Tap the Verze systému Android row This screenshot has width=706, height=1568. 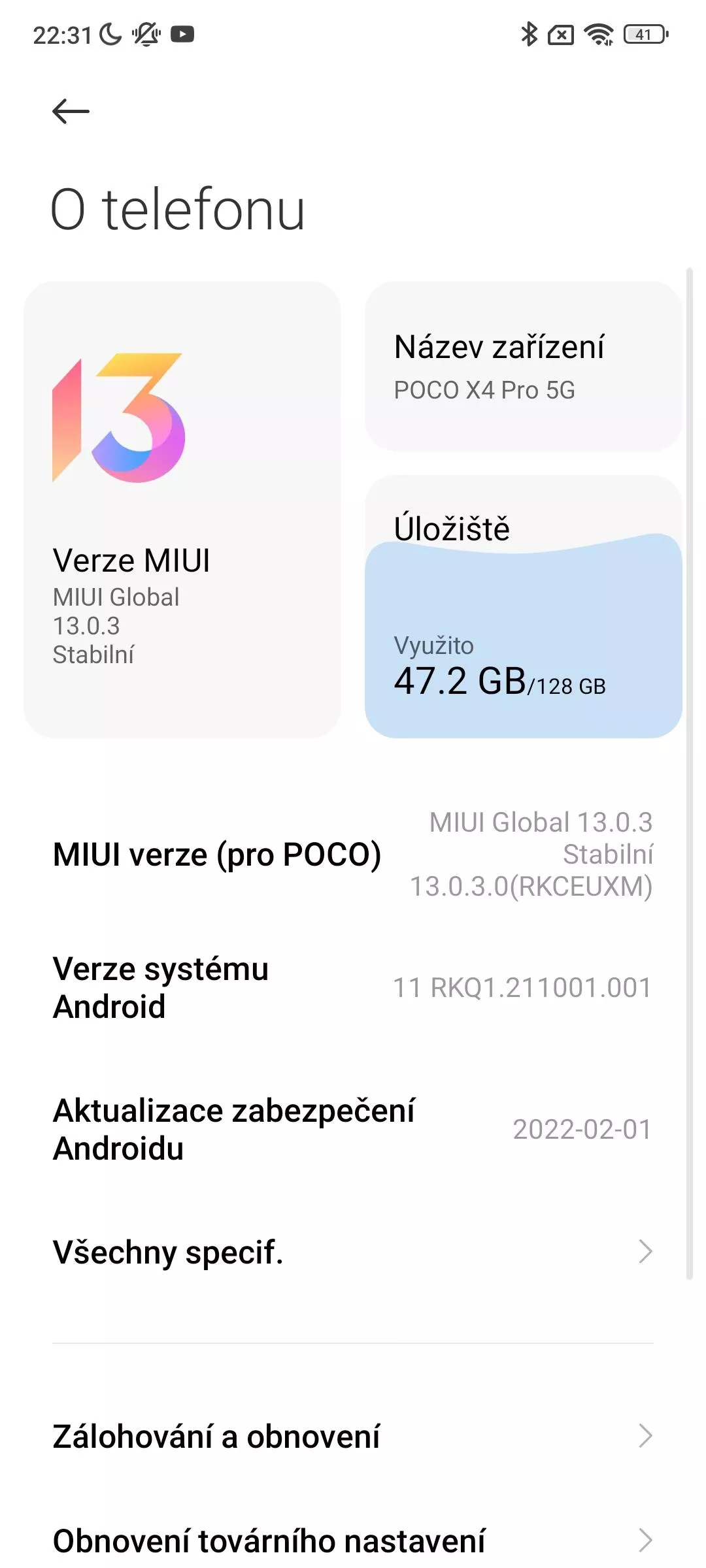353,987
